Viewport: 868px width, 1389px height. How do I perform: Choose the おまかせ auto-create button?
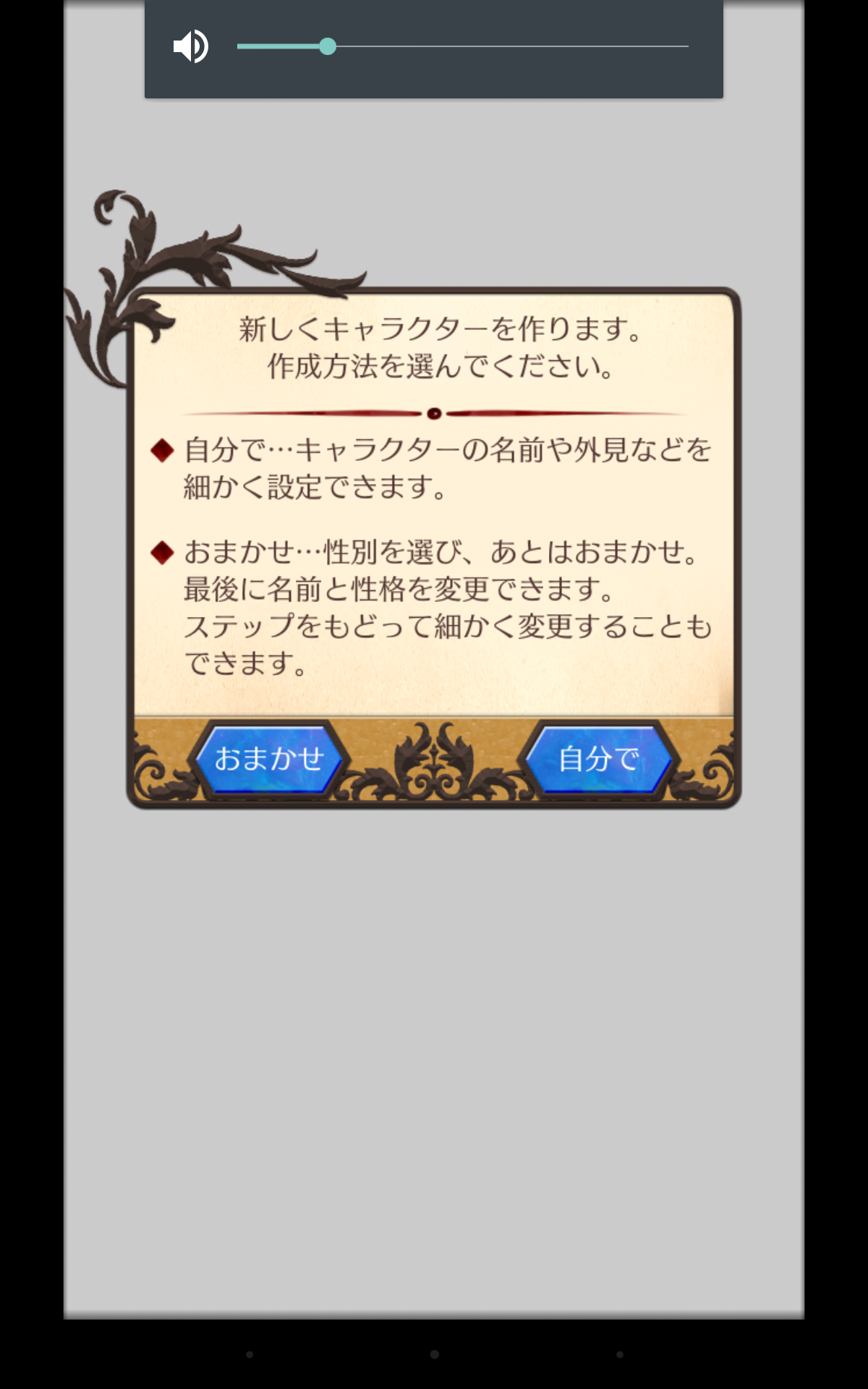click(269, 759)
